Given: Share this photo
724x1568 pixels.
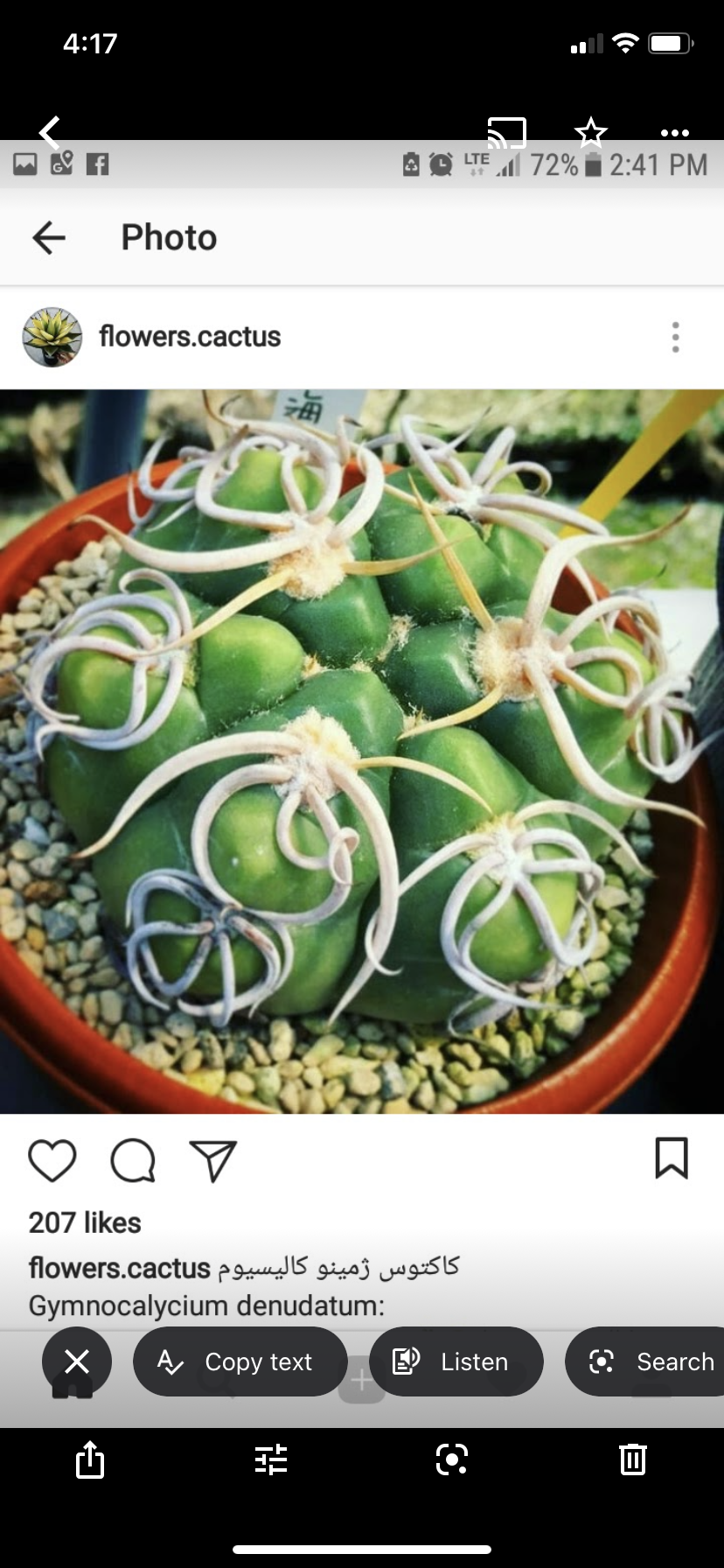Looking at the screenshot, I should point(90,1459).
